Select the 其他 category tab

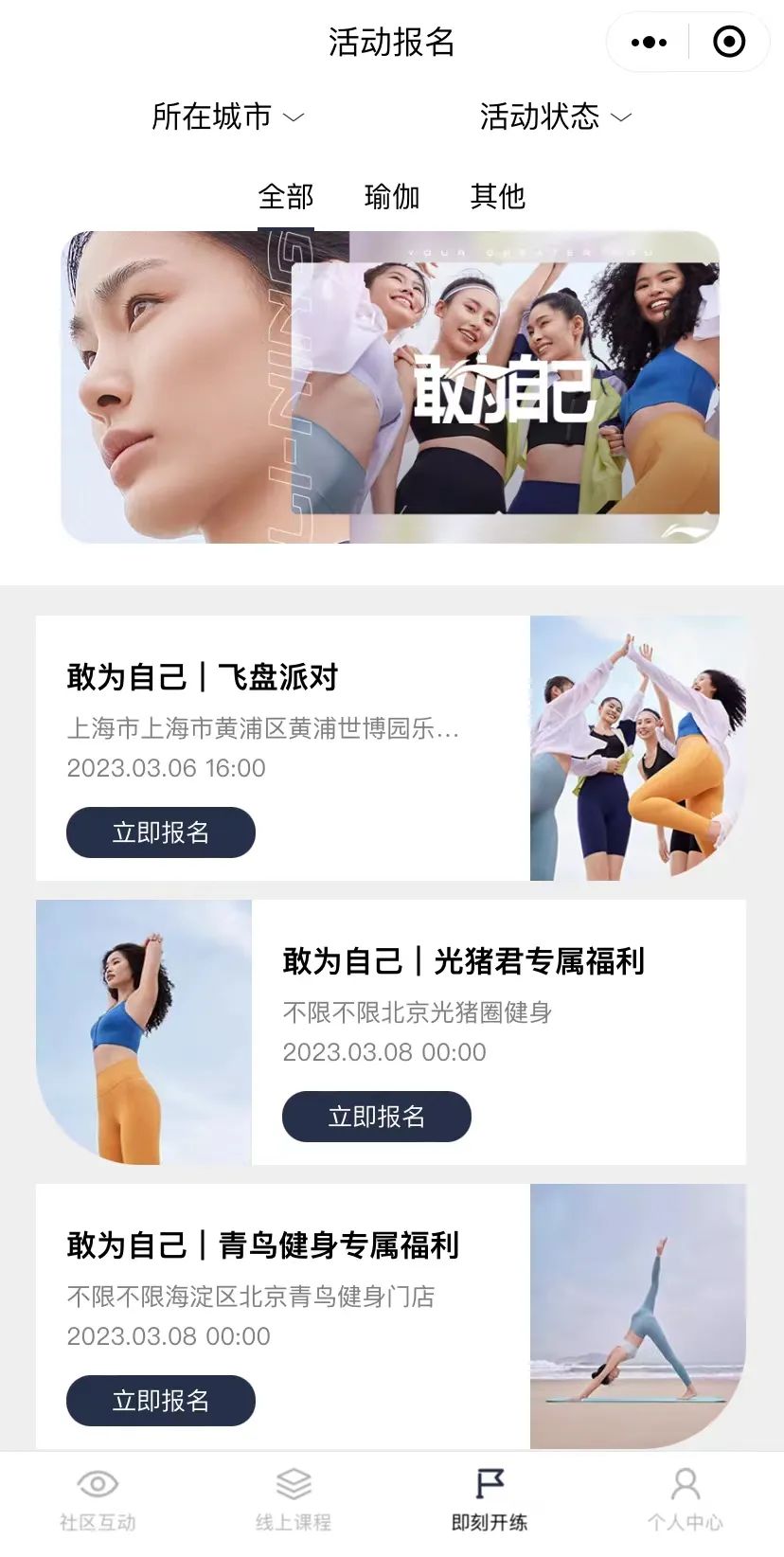497,197
